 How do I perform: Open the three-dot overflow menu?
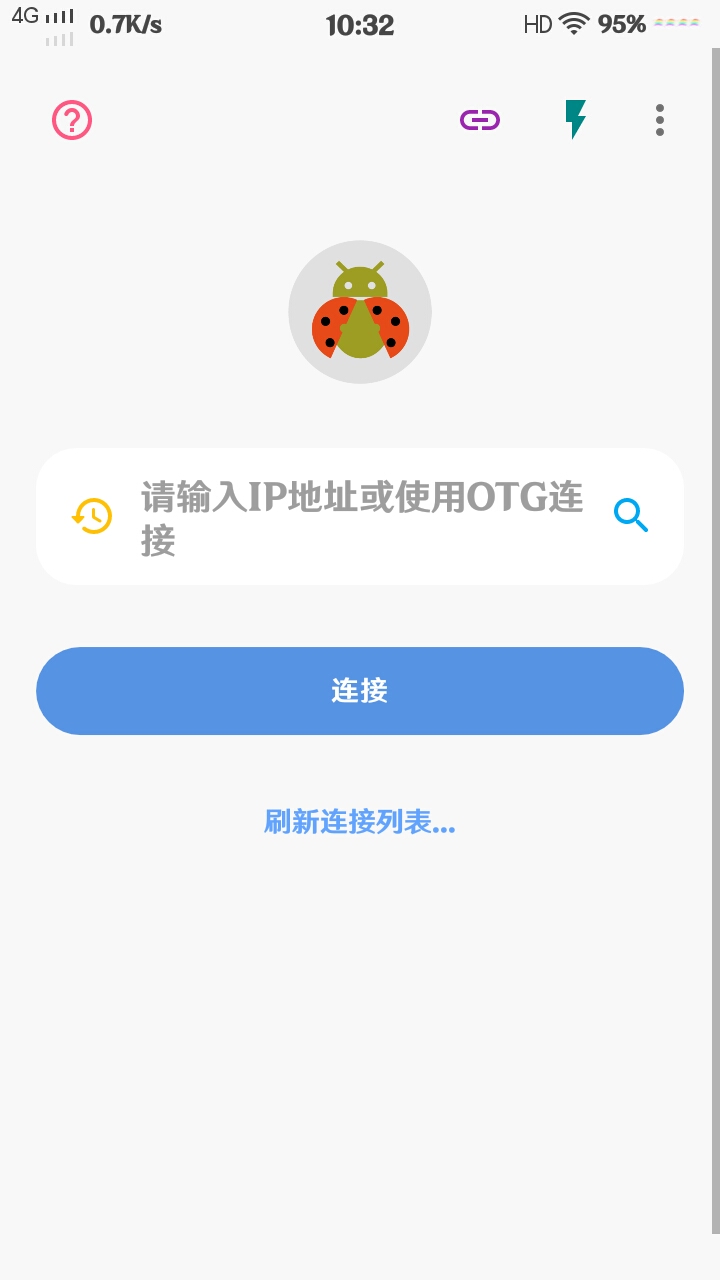click(x=659, y=120)
